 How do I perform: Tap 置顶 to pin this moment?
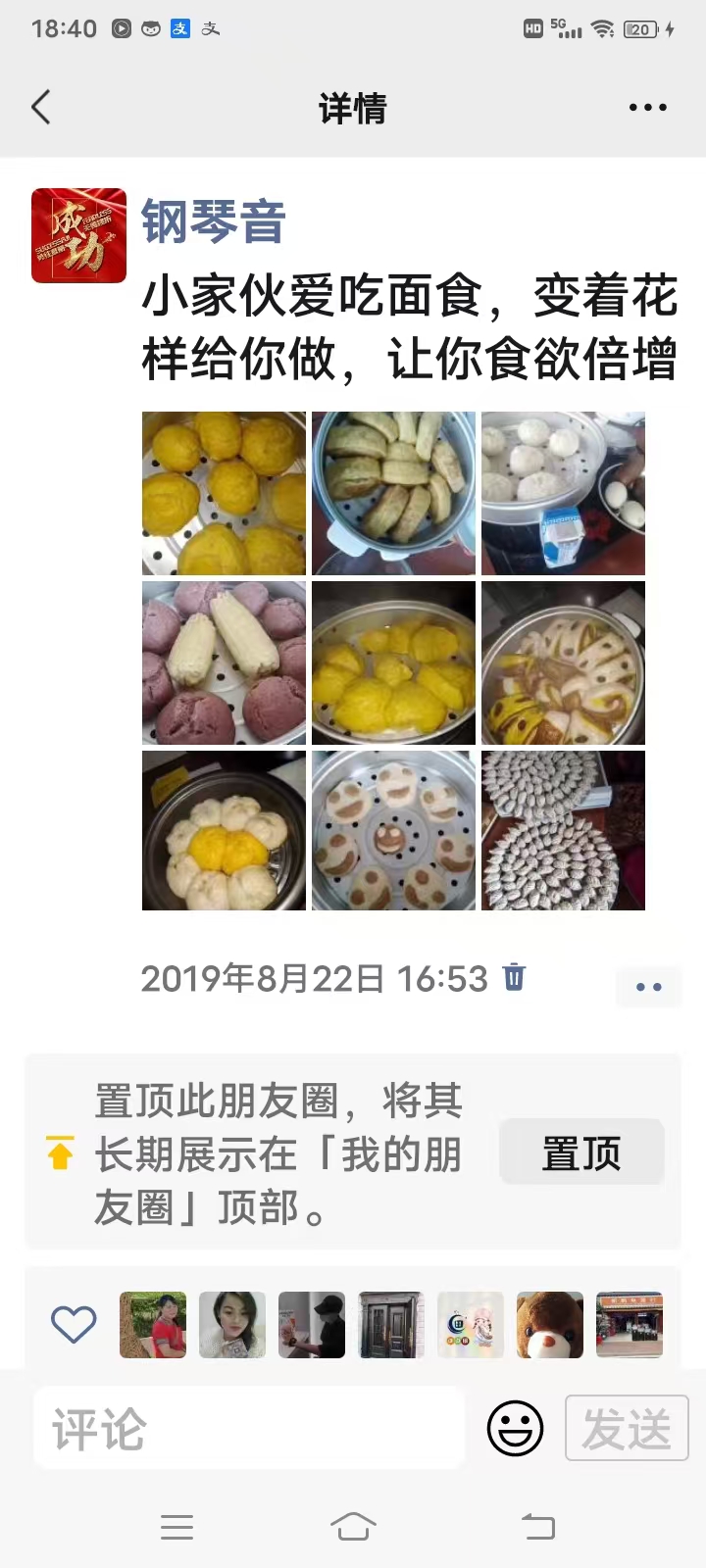click(581, 1152)
